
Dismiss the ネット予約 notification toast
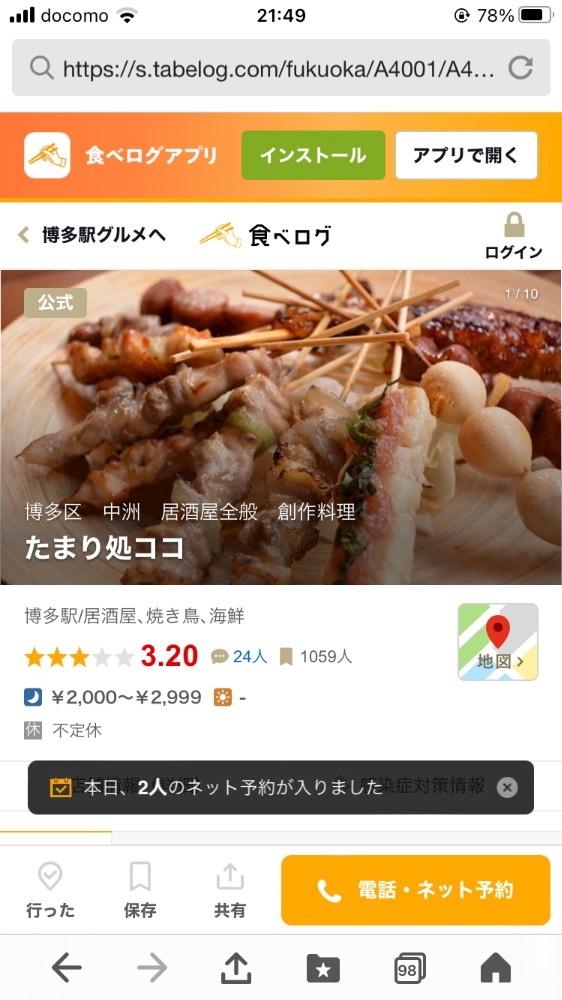(x=507, y=788)
